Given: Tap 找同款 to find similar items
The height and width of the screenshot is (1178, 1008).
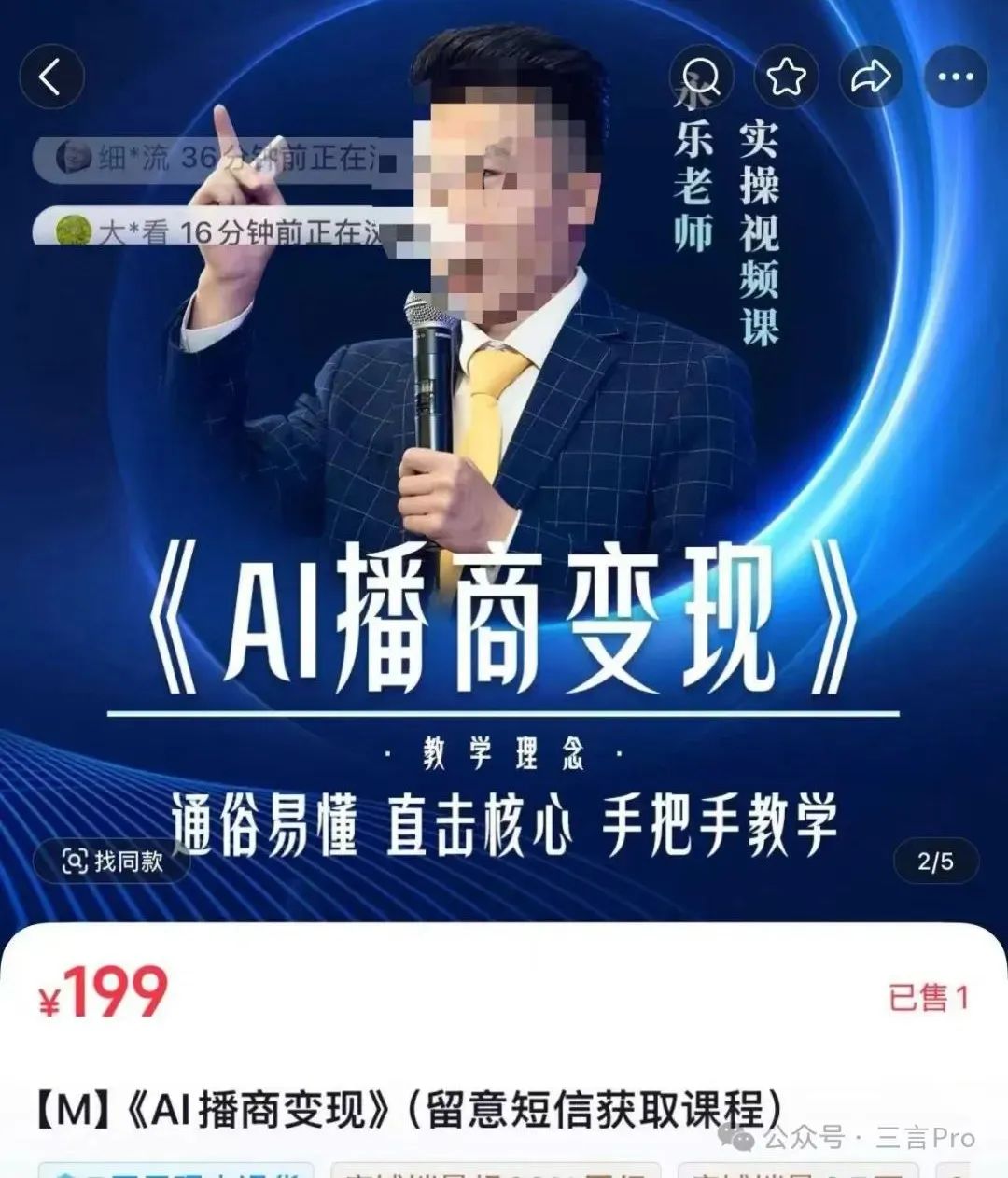Looking at the screenshot, I should click(x=113, y=861).
